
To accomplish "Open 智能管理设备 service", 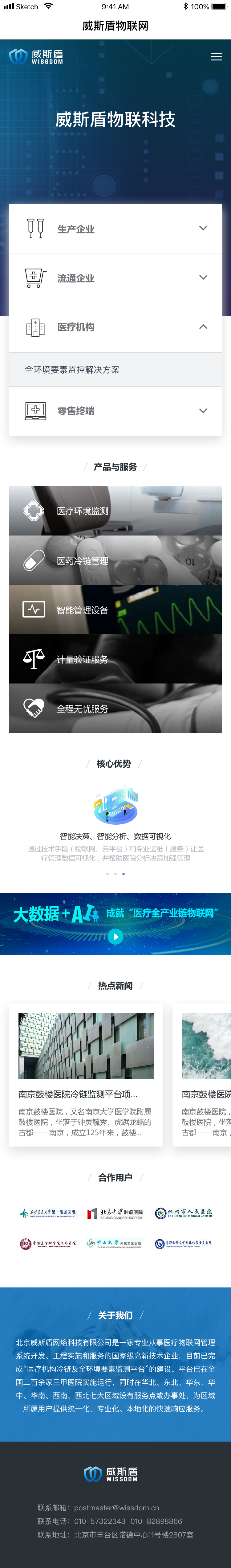I will tap(115, 609).
